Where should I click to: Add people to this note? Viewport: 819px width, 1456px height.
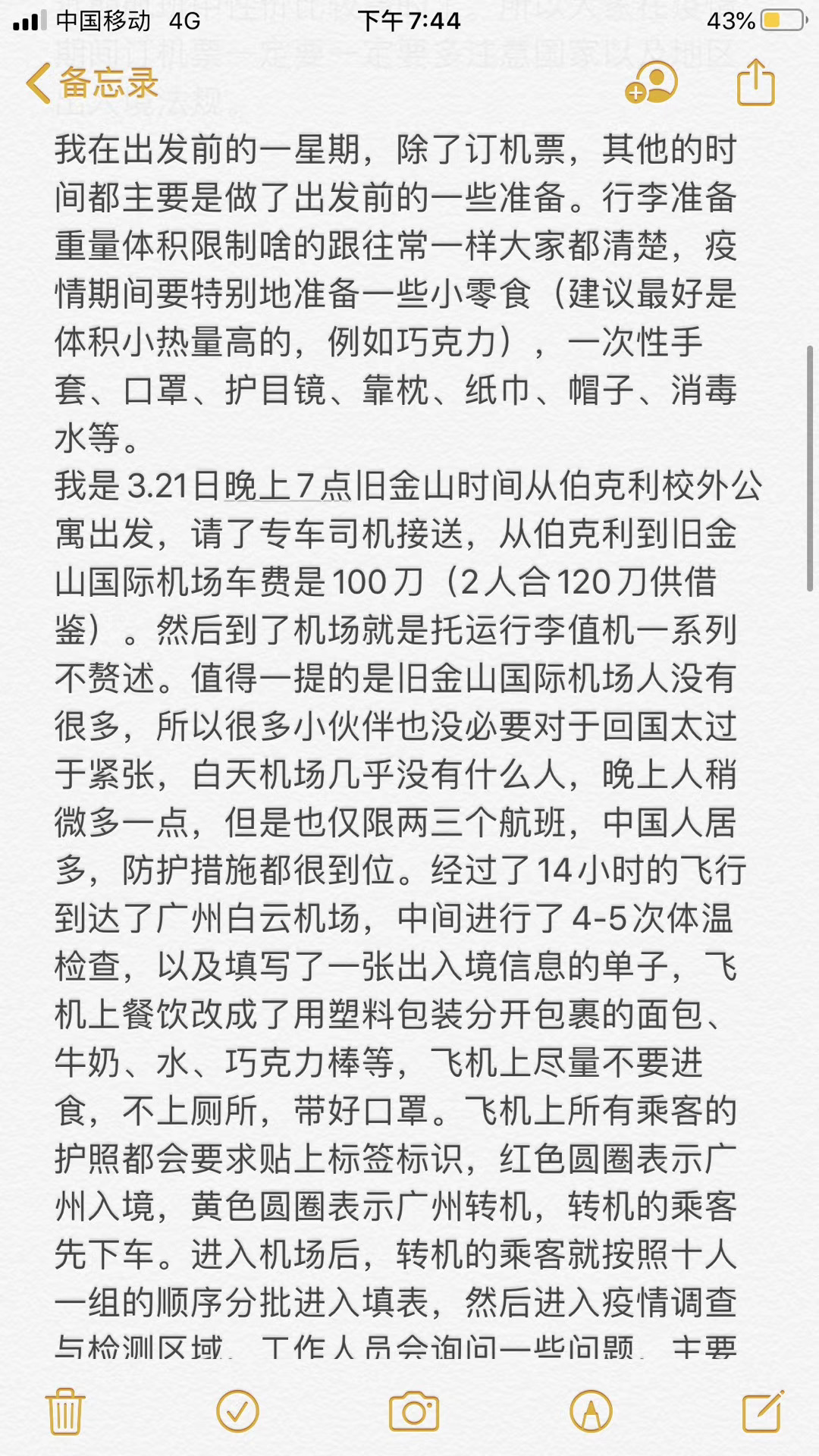coord(651,82)
